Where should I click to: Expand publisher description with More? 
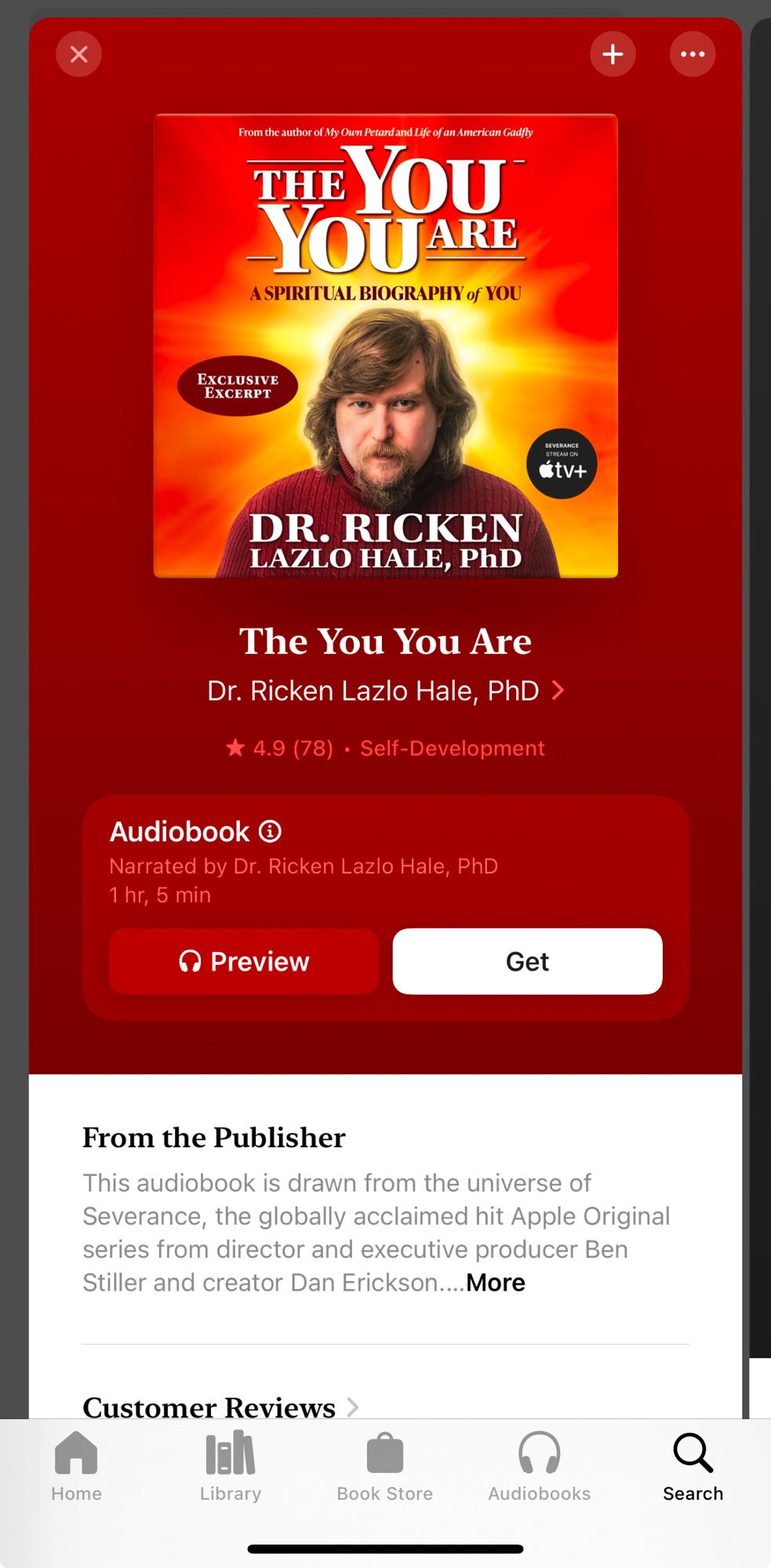496,1283
